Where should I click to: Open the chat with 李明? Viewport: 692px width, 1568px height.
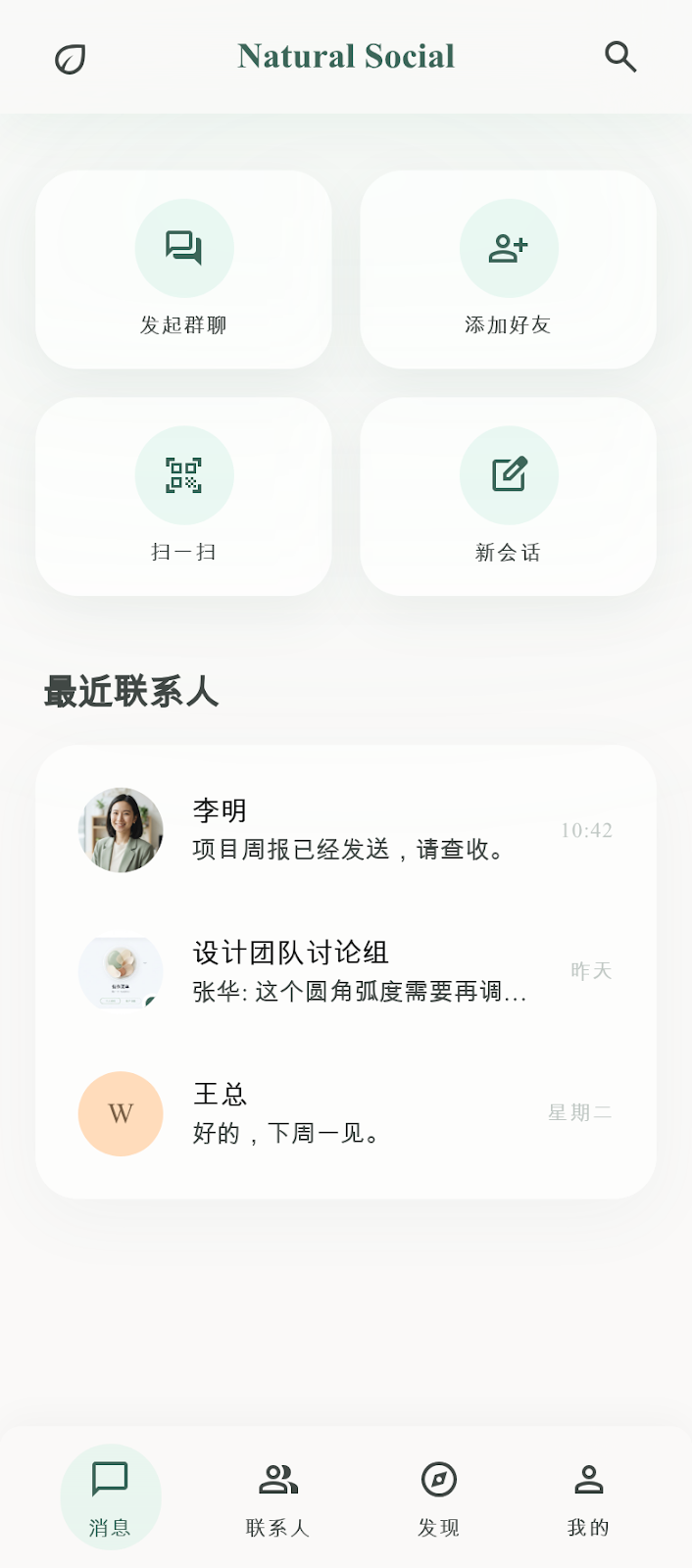tap(346, 830)
